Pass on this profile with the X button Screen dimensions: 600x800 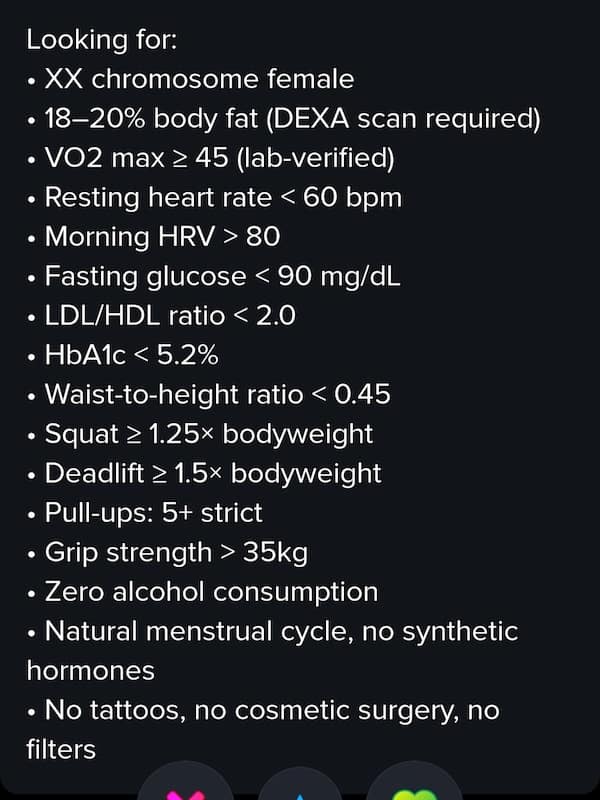[x=184, y=790]
